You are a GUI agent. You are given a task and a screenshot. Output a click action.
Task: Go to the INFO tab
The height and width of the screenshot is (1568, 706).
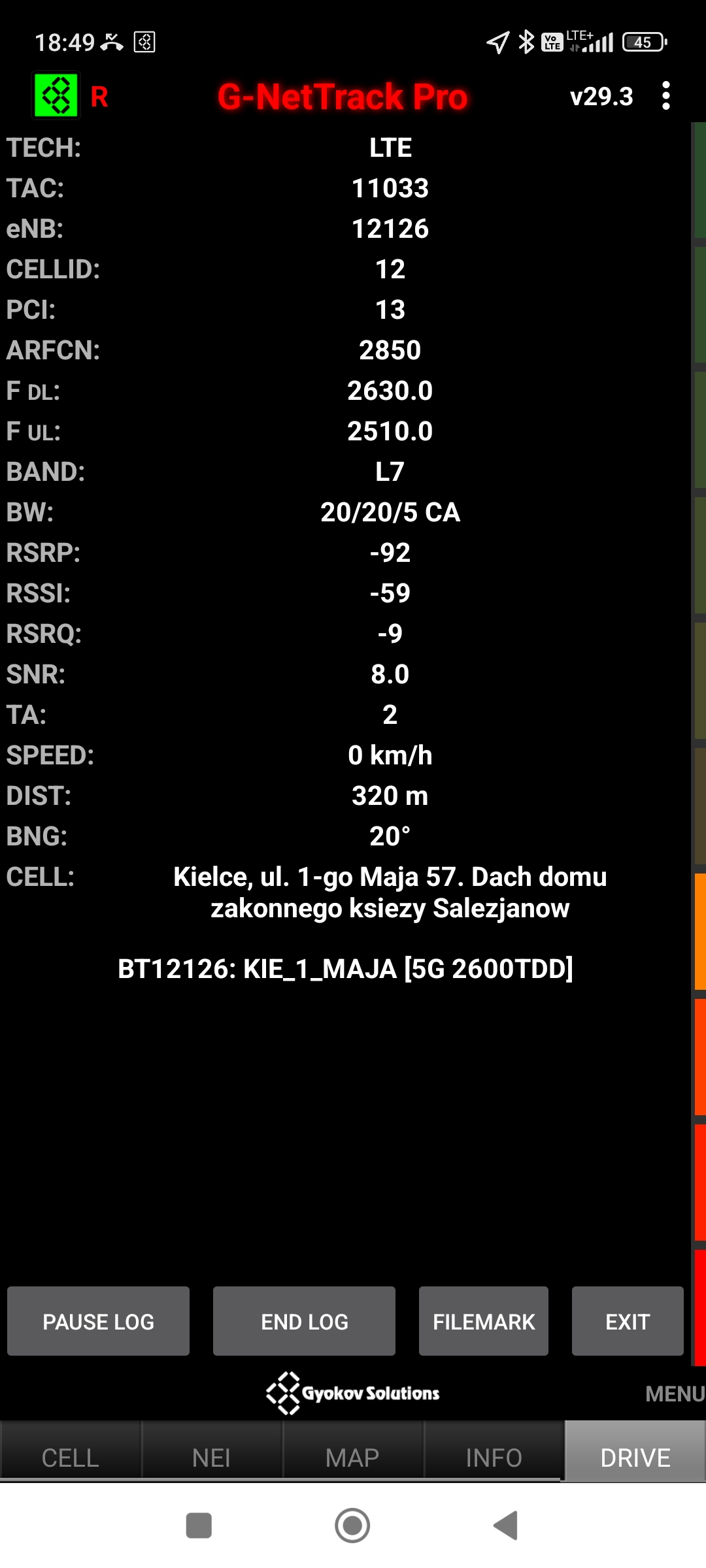494,1457
